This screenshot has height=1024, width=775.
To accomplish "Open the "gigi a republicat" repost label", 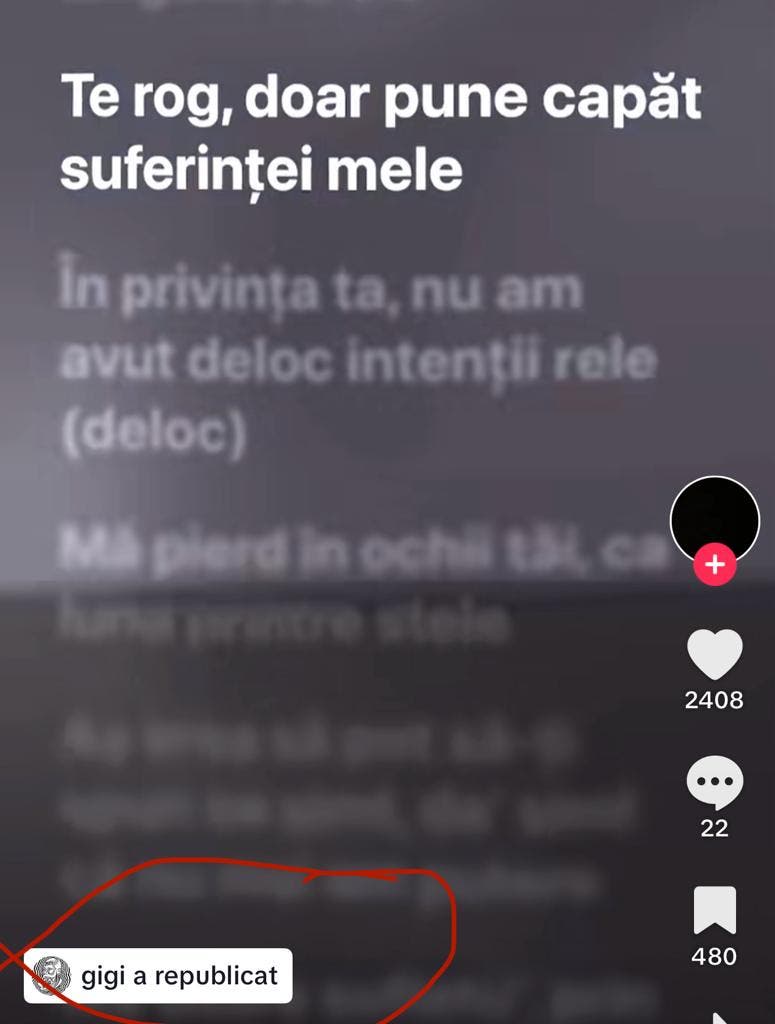I will [x=158, y=975].
